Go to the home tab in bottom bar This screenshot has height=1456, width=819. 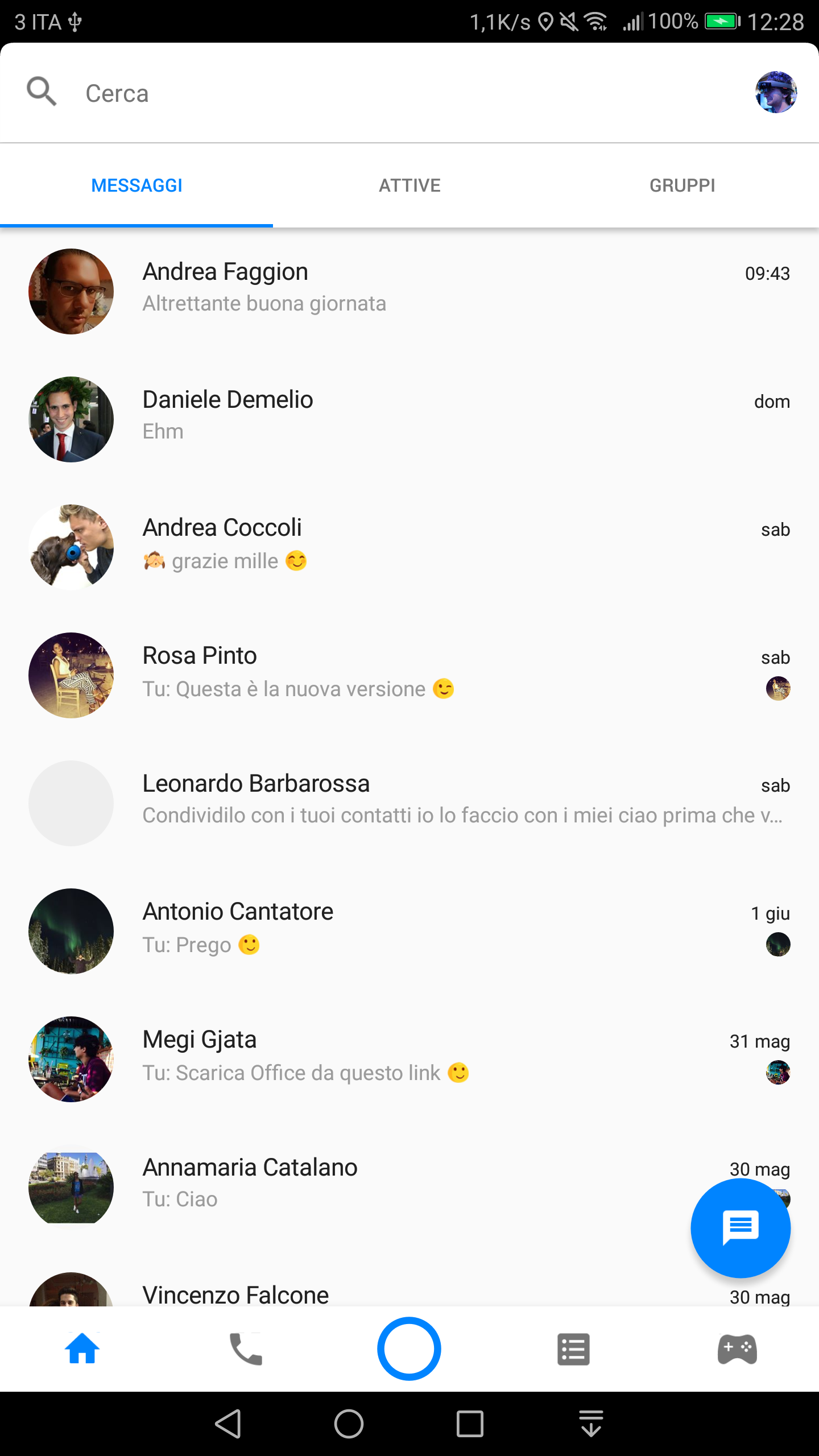click(82, 1349)
